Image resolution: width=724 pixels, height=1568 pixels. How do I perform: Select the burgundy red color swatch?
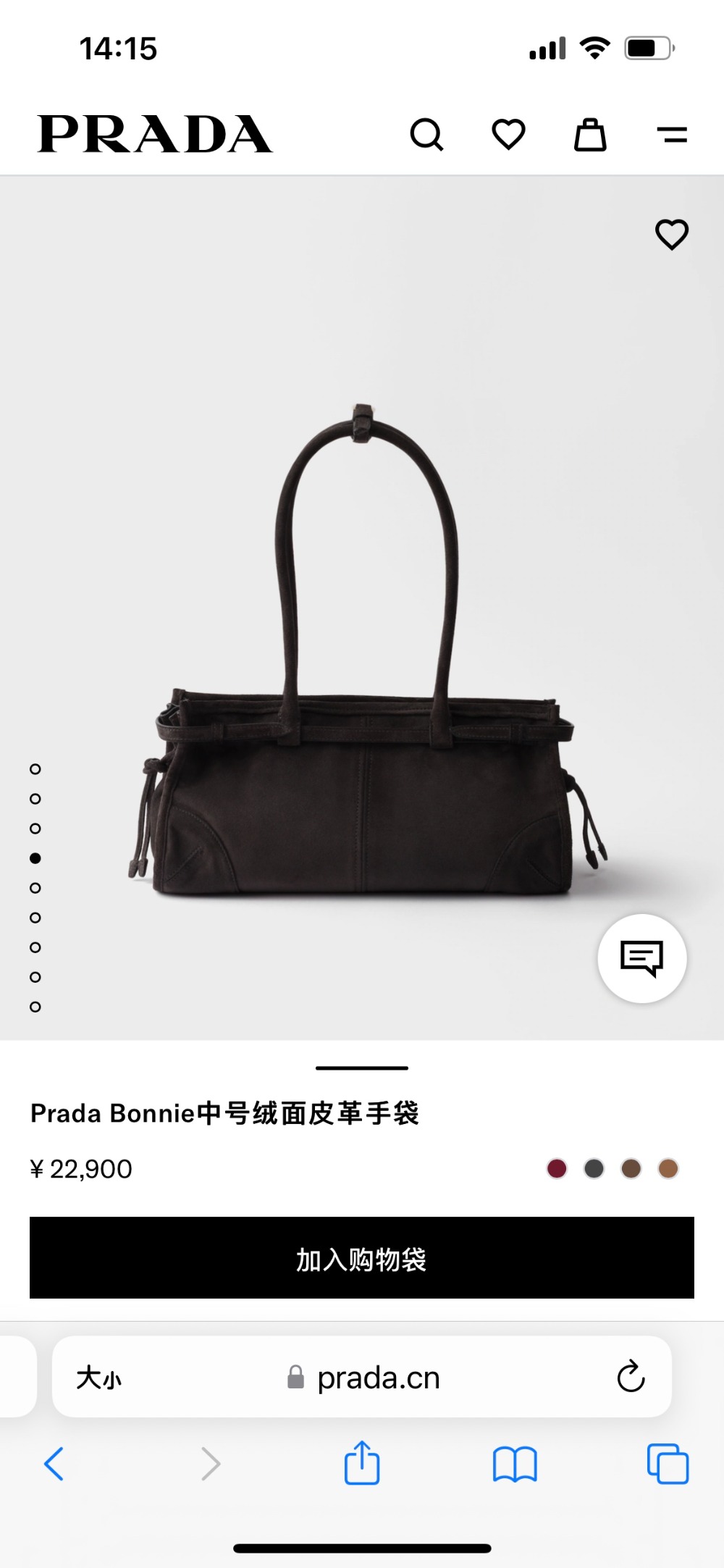click(x=557, y=1168)
